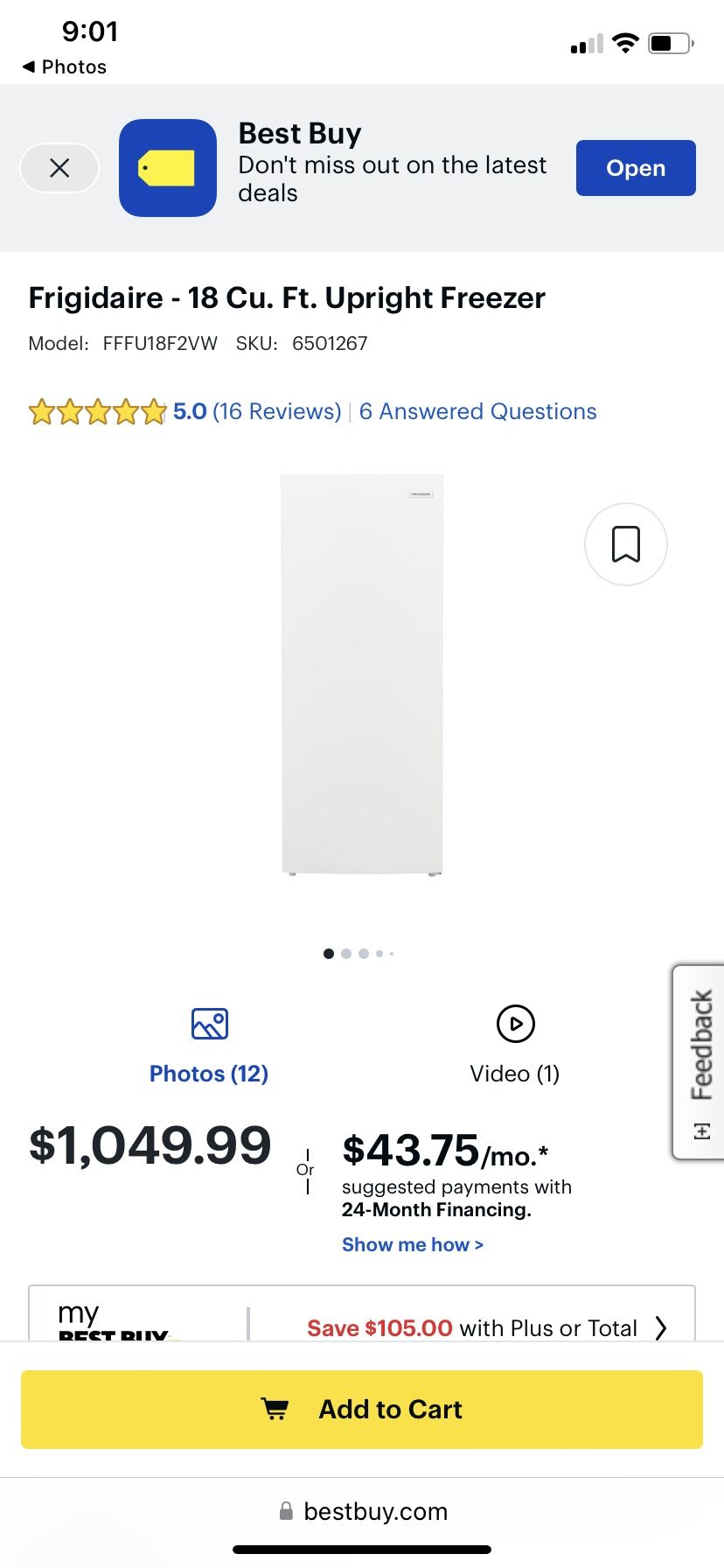Open the Best Buy app icon
The image size is (724, 1568).
(168, 168)
